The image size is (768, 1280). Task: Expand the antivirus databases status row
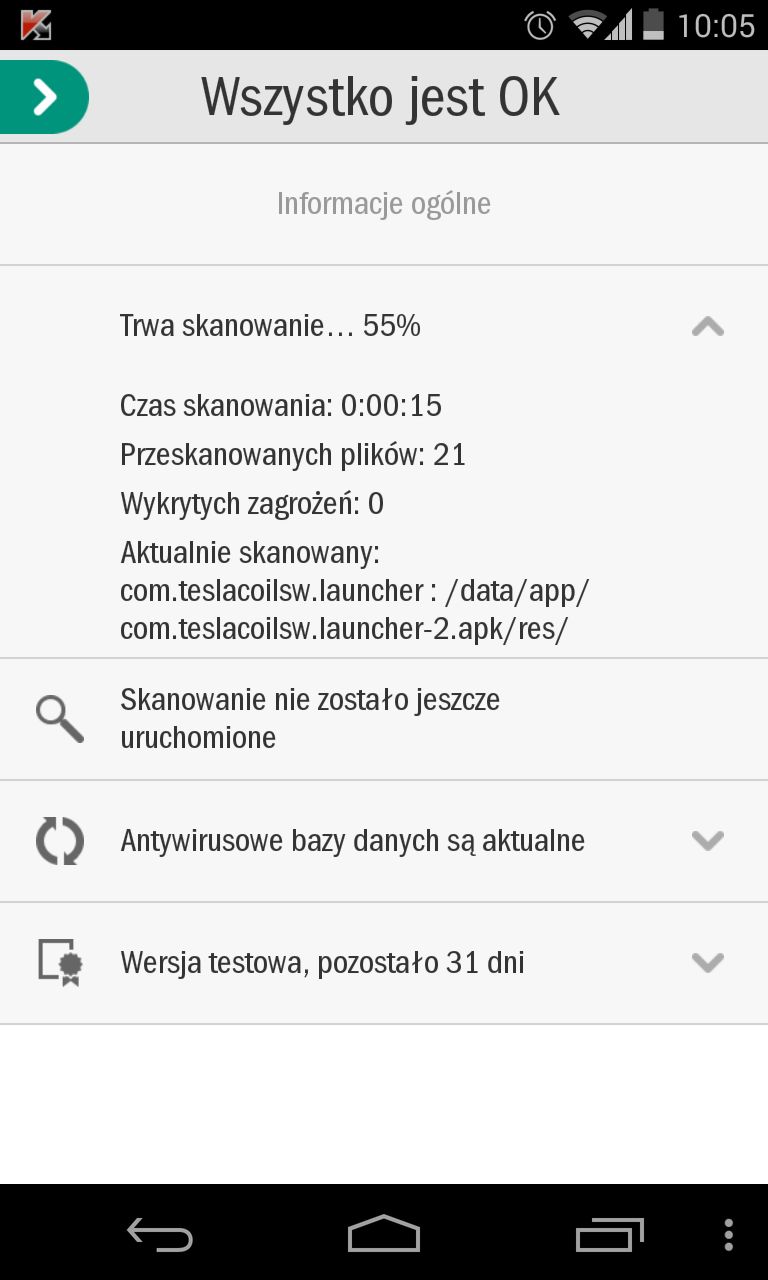384,841
